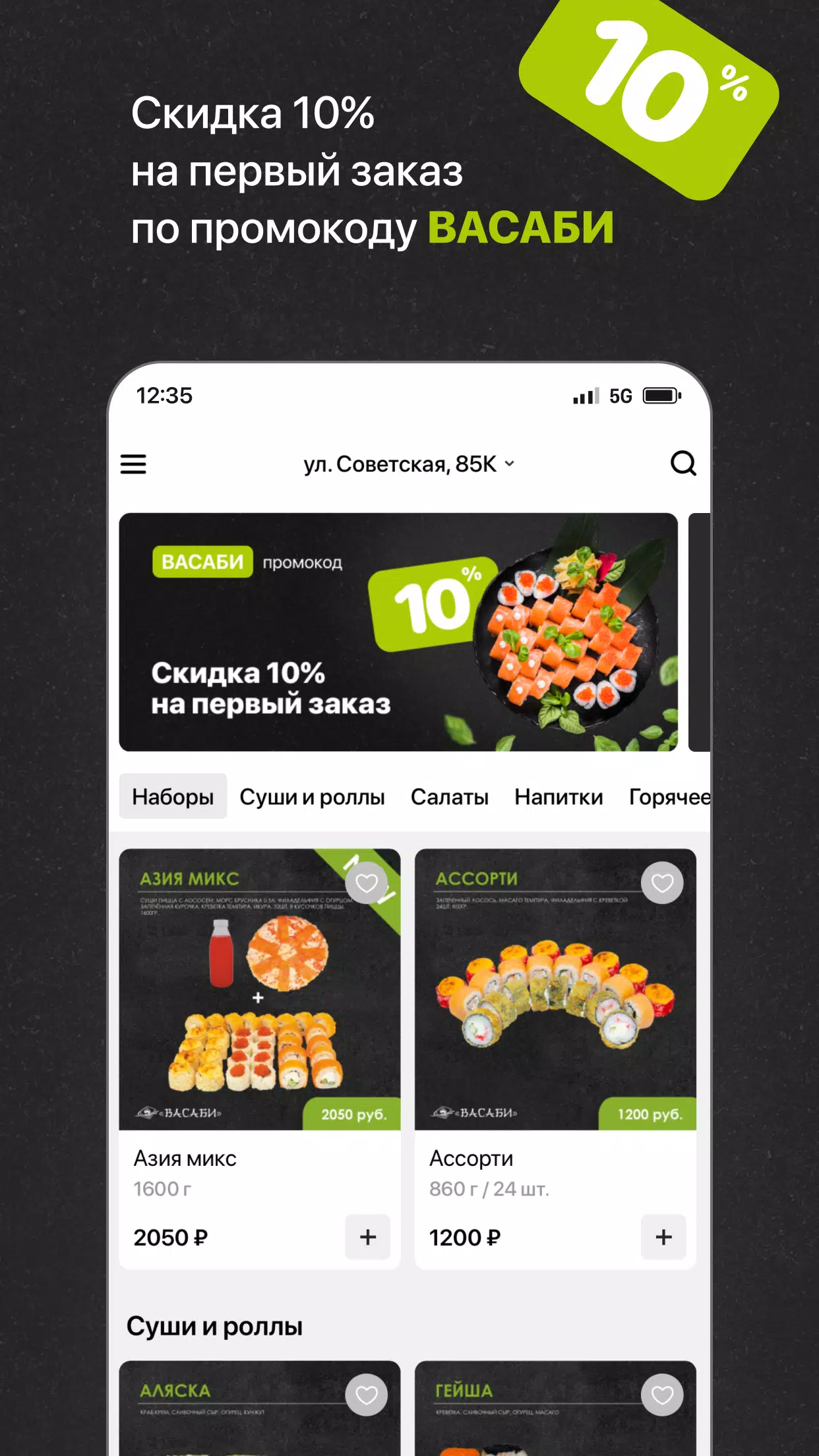Add Азия микс to favorites via heart icon
The image size is (819, 1456).
tap(367, 882)
